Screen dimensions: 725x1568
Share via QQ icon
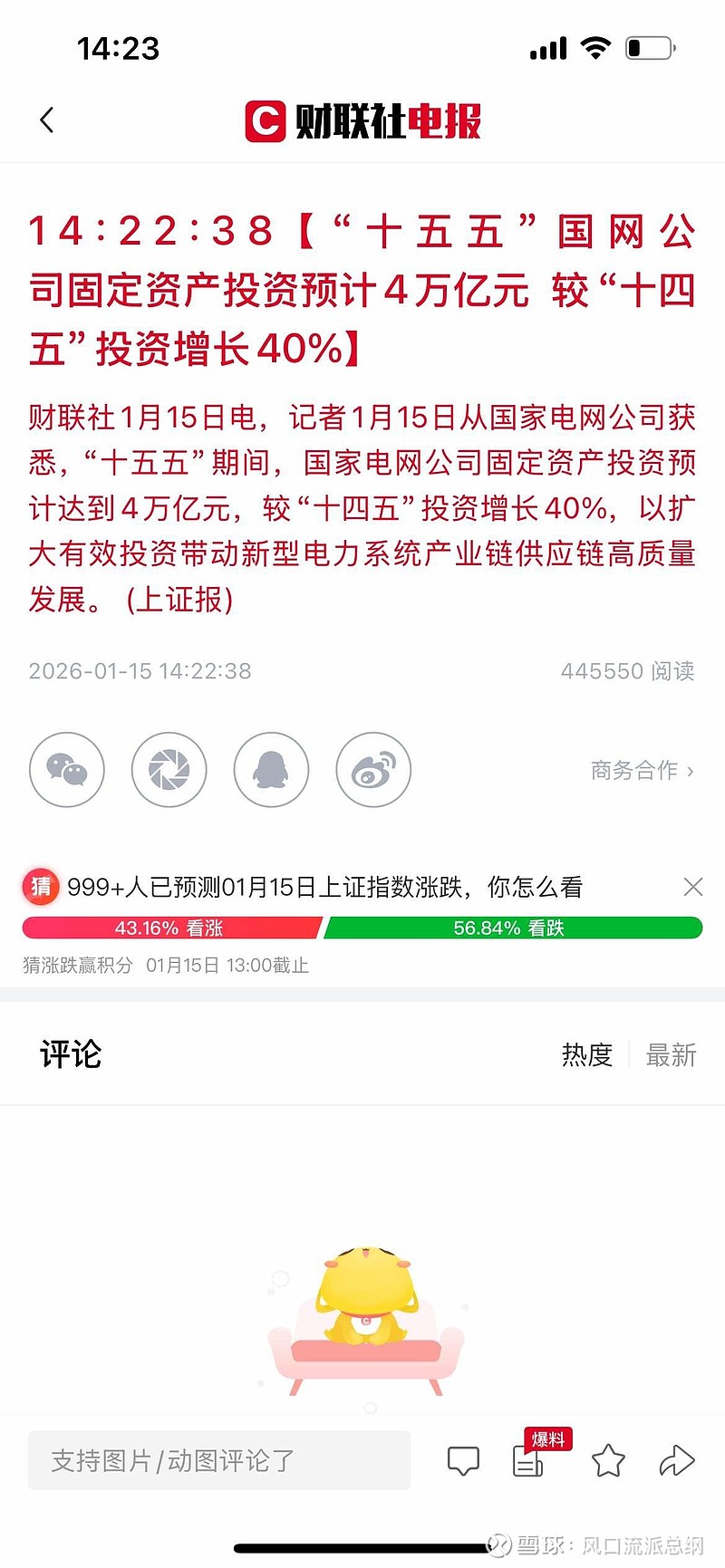(x=271, y=769)
